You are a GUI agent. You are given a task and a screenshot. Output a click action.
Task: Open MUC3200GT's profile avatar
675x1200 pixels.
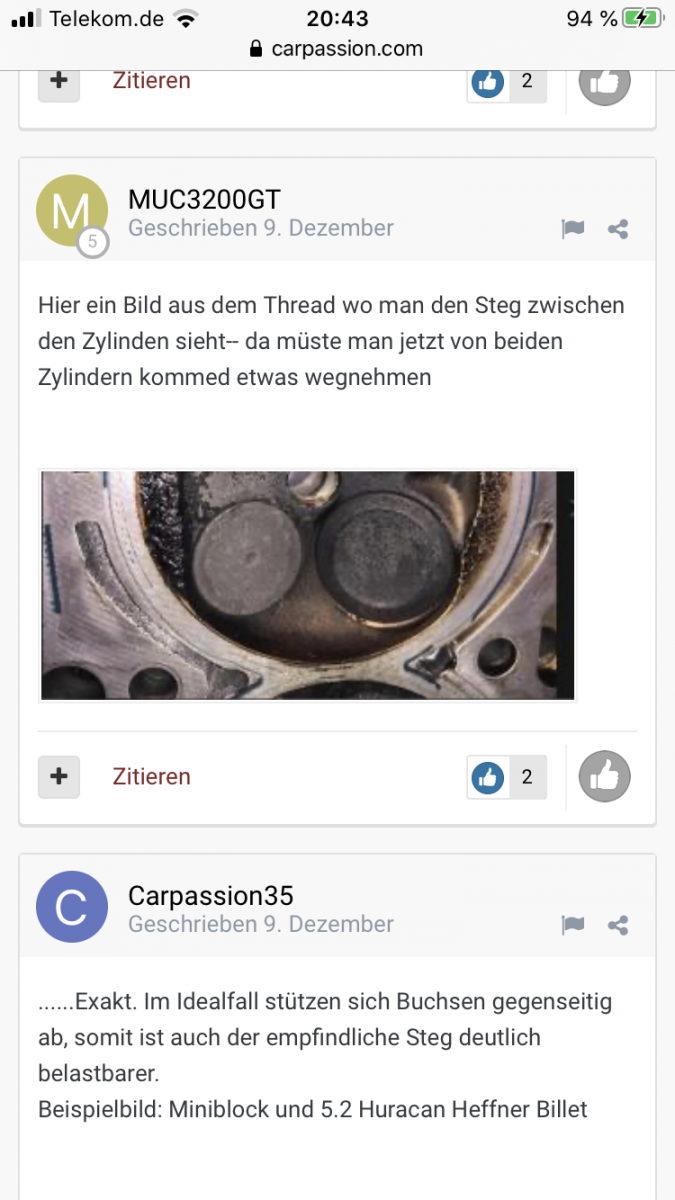pos(71,211)
